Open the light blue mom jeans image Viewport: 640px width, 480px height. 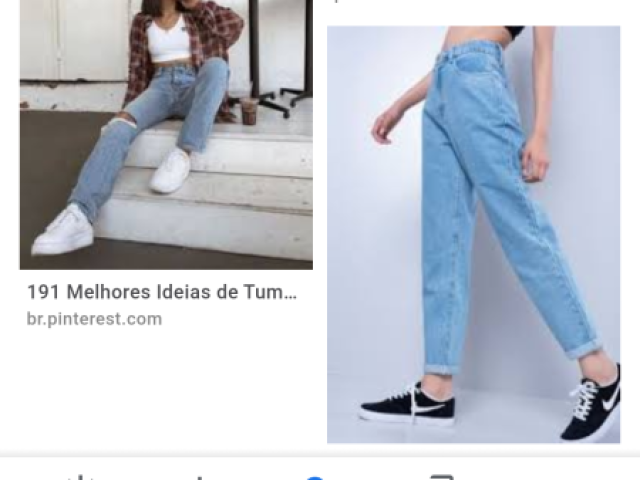click(x=473, y=234)
